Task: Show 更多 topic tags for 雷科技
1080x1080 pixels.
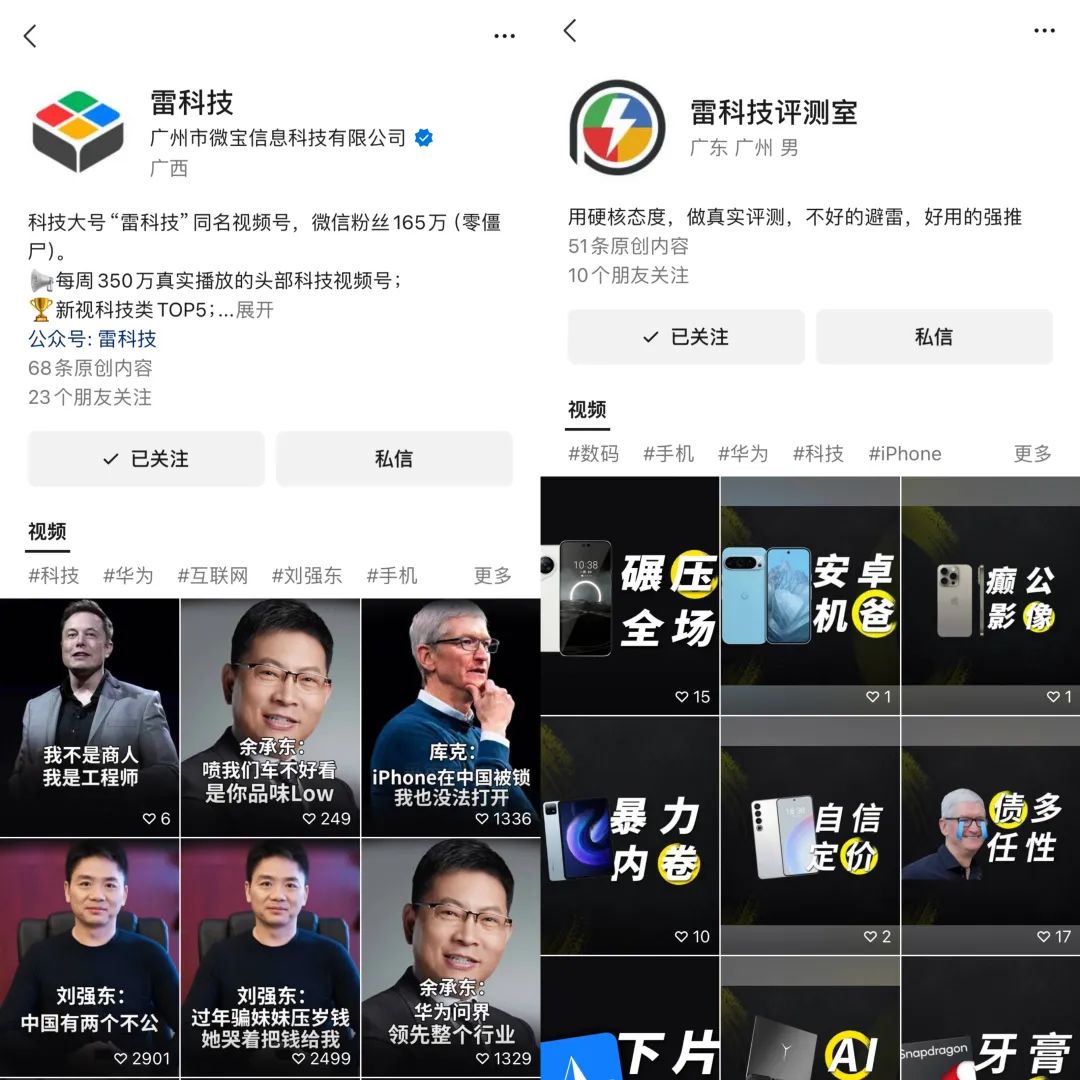Action: [x=493, y=576]
